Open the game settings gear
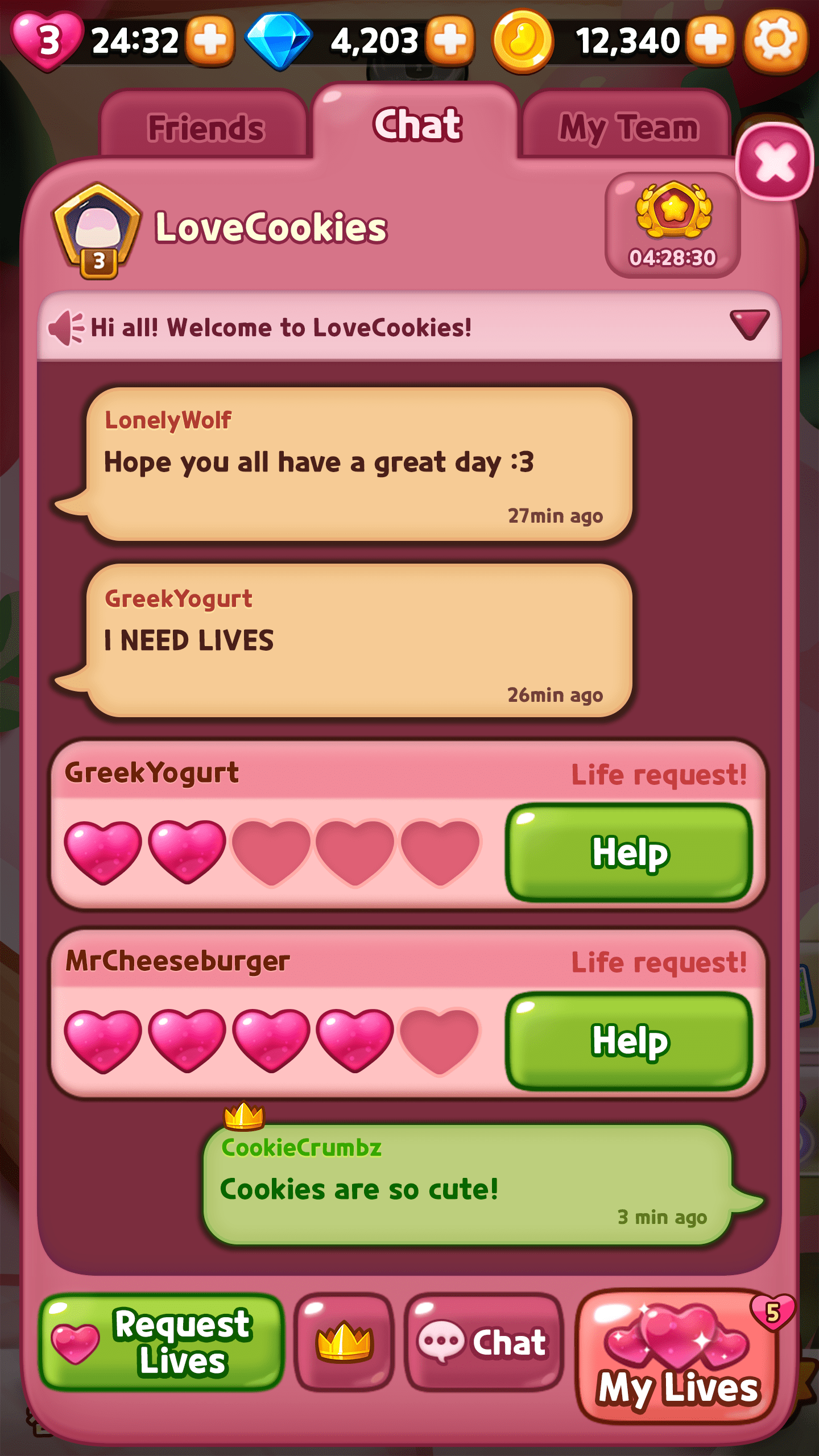This screenshot has height=1456, width=819. (776, 41)
